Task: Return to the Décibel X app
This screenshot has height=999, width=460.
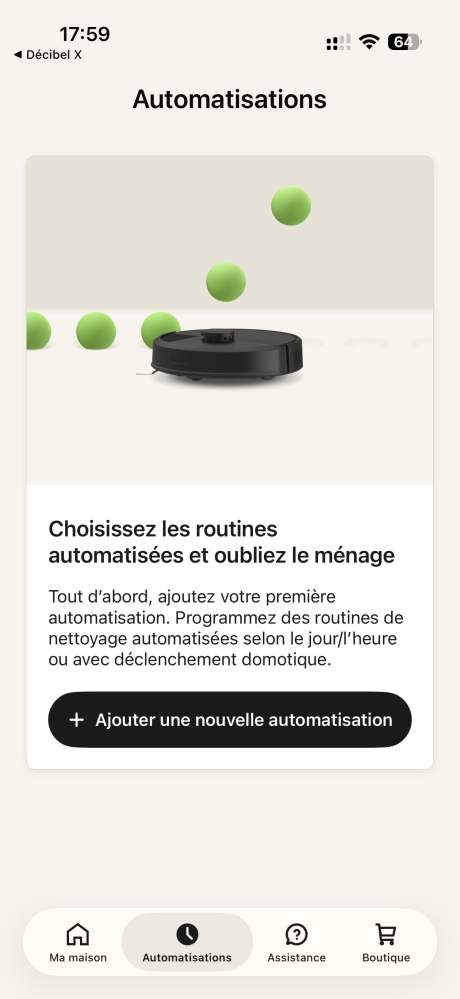Action: [x=48, y=55]
